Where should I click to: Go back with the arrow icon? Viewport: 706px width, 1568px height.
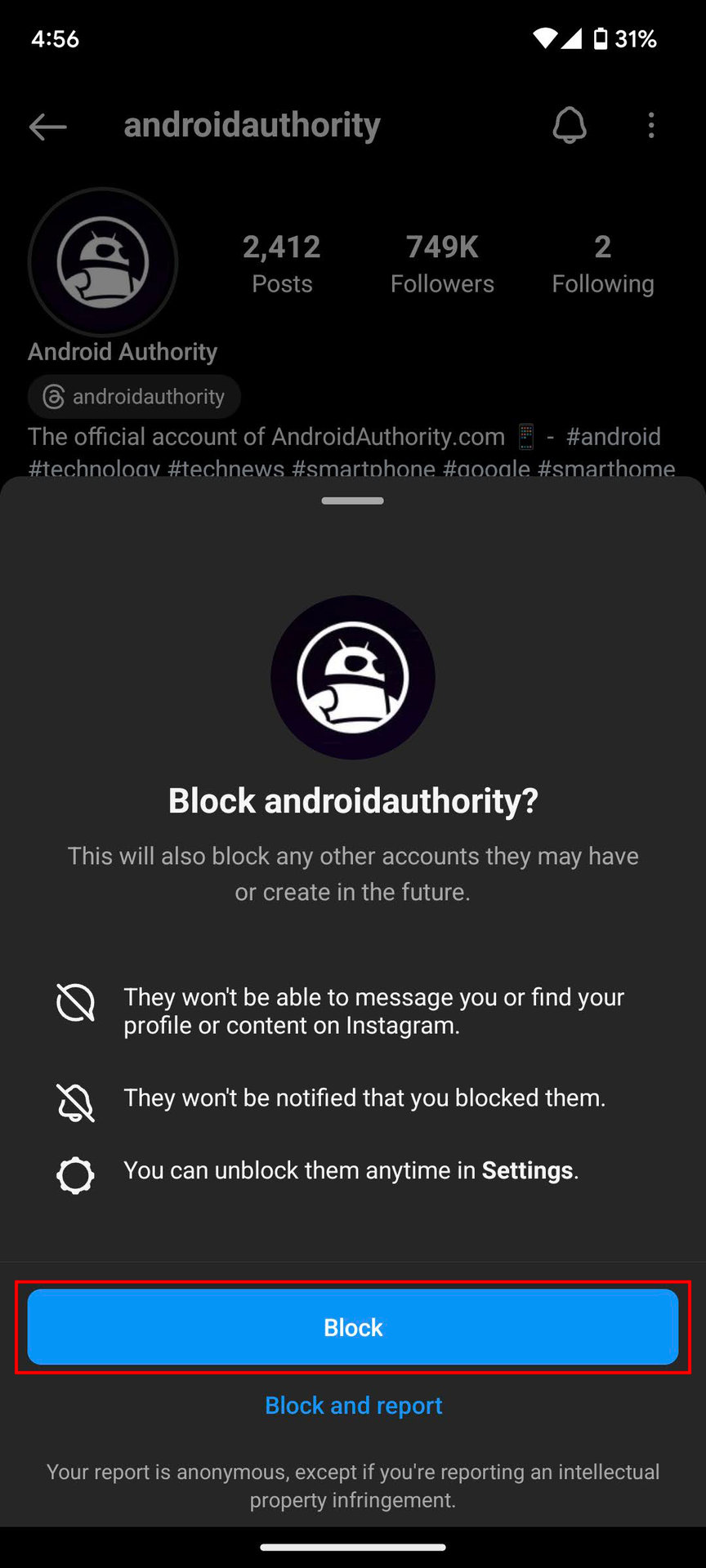pyautogui.click(x=47, y=126)
